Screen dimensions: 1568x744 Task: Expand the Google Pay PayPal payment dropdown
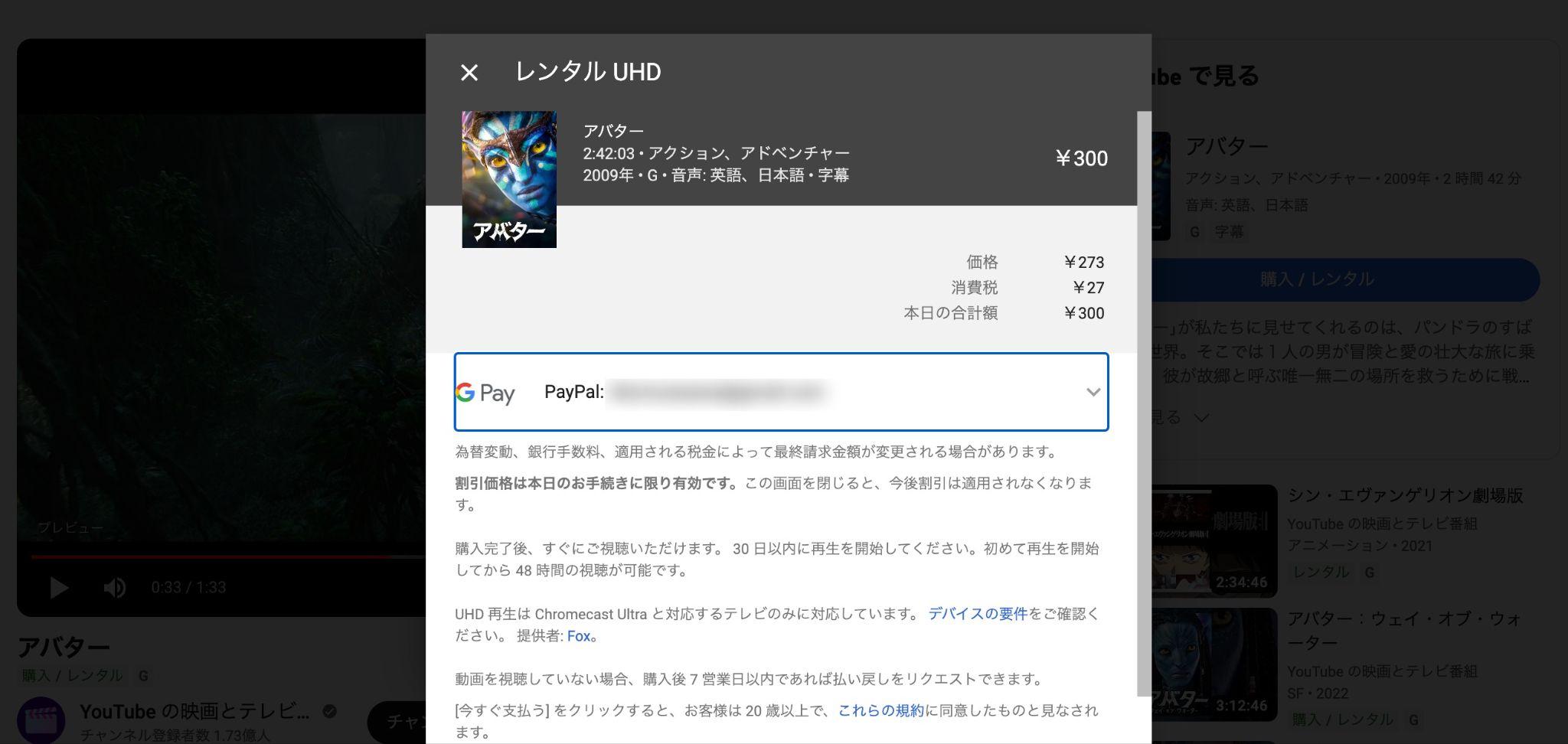[x=1093, y=392]
